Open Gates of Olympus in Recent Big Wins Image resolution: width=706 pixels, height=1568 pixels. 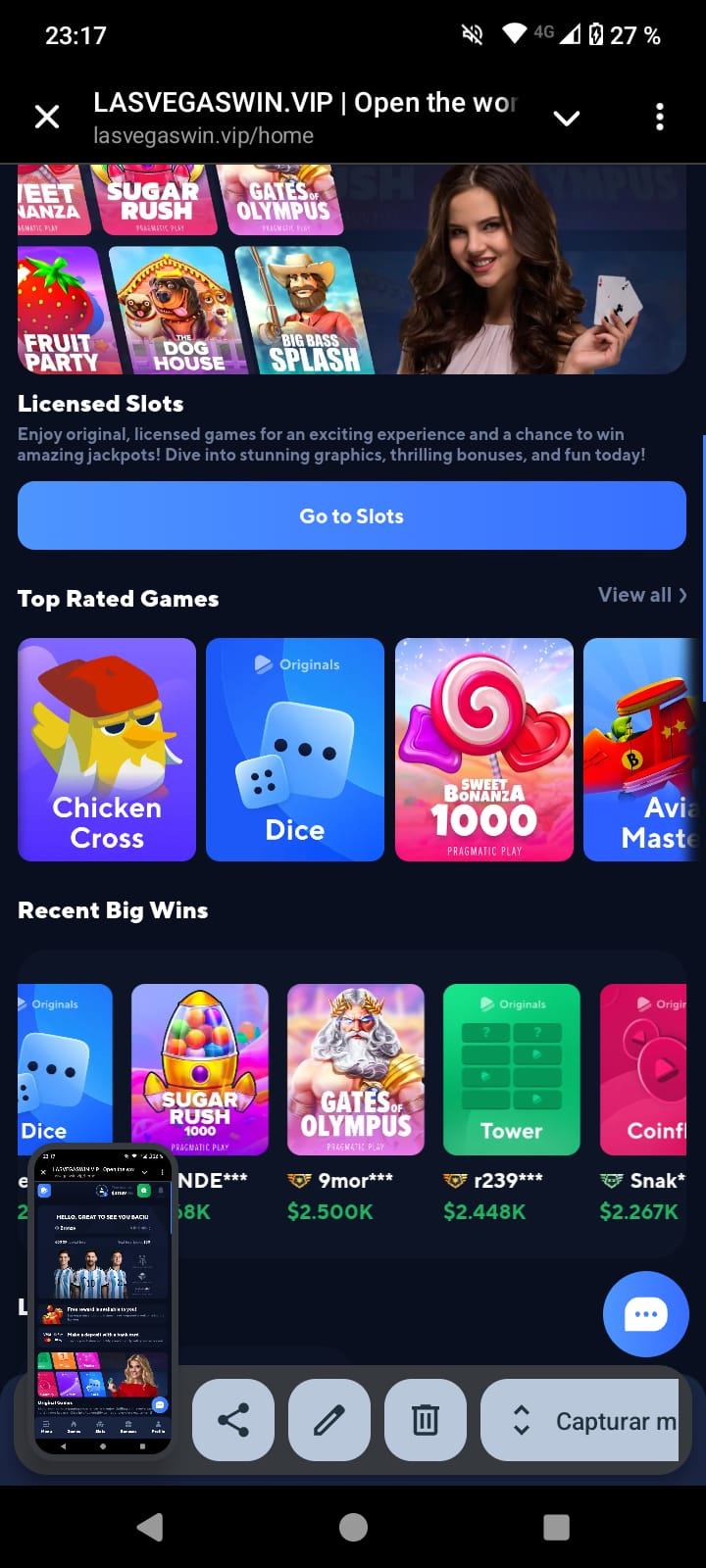[x=356, y=1069]
